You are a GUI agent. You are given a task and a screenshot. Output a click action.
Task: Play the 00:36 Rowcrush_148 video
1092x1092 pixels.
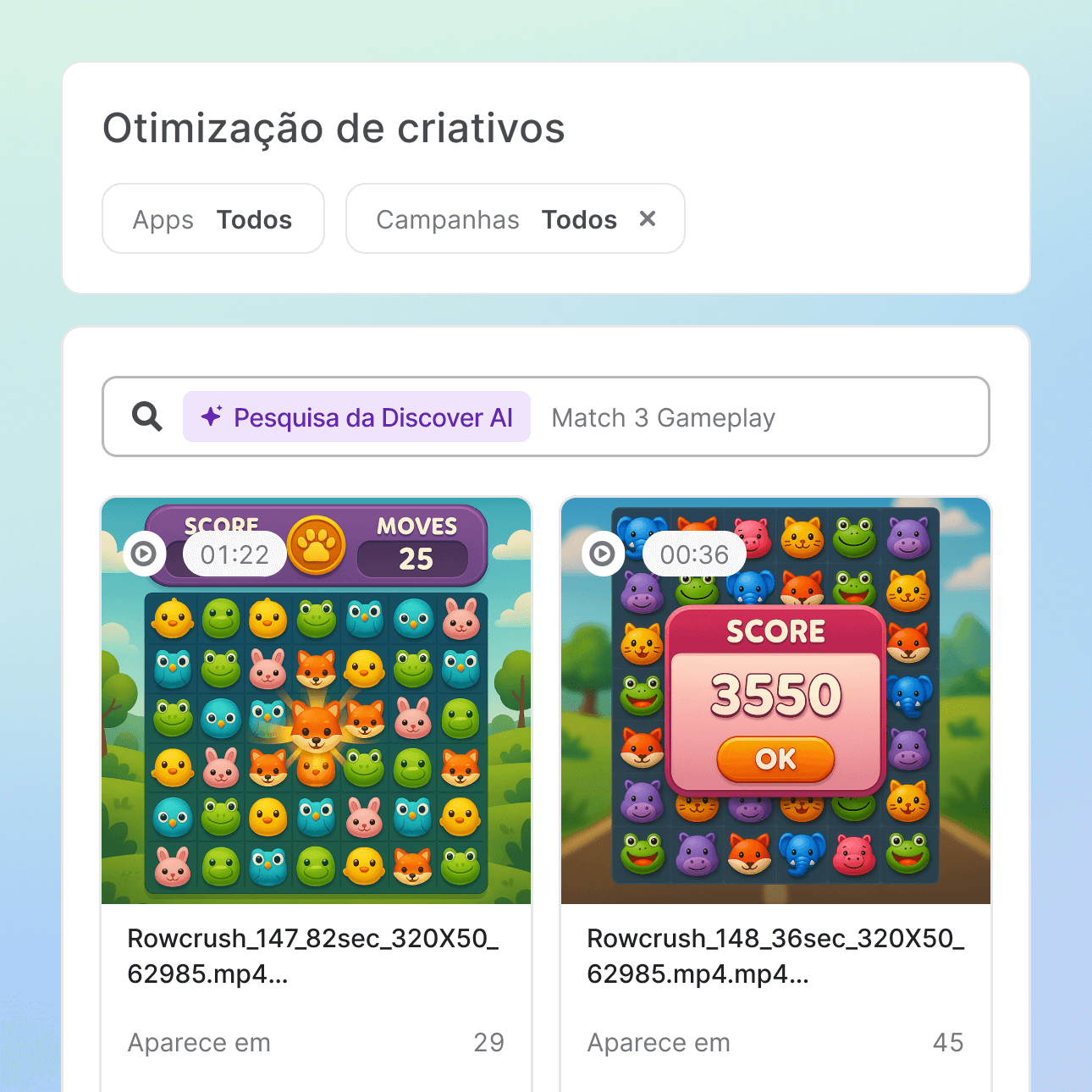[x=603, y=554]
